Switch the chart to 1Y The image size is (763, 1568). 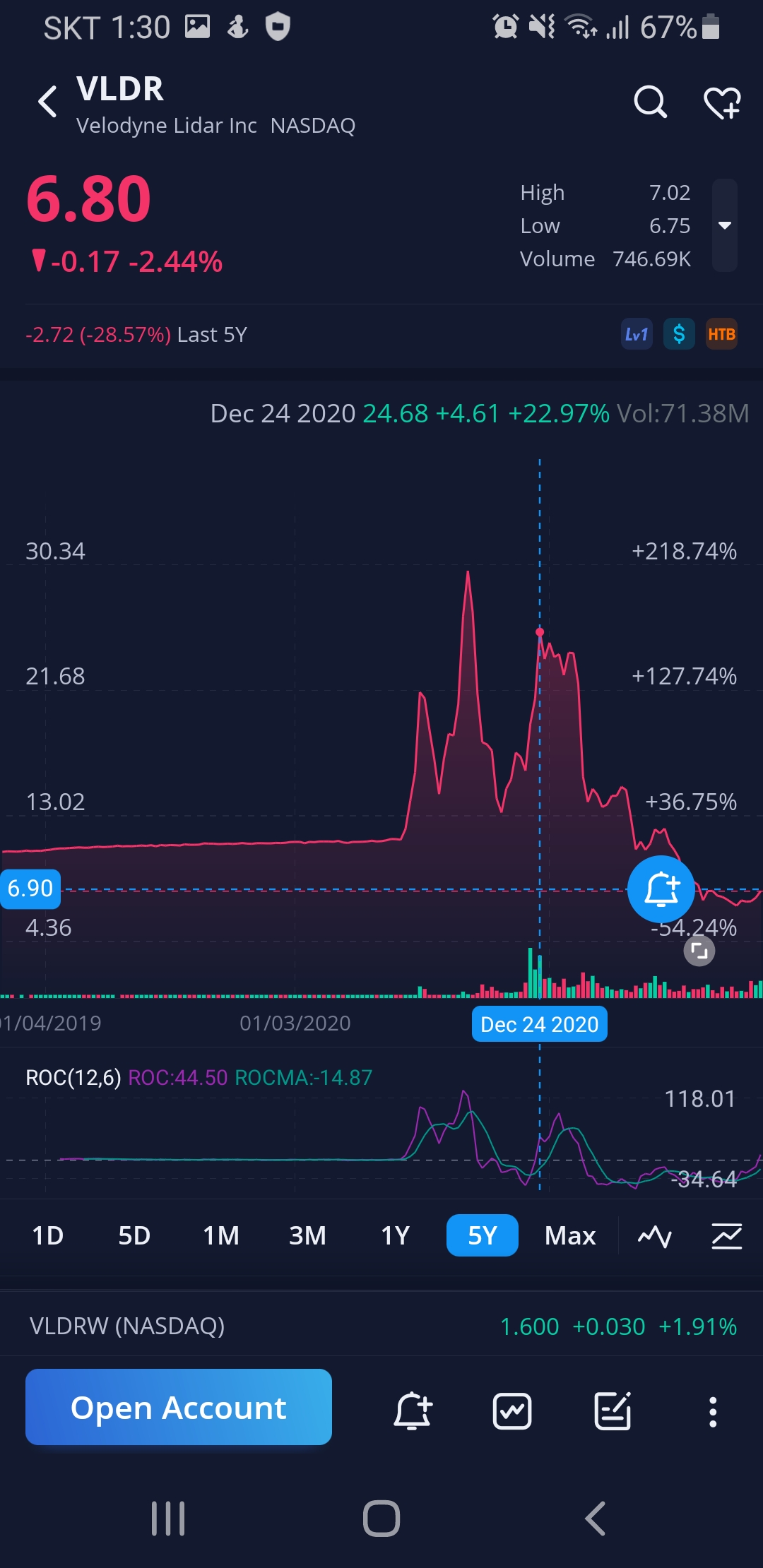[x=395, y=1235]
